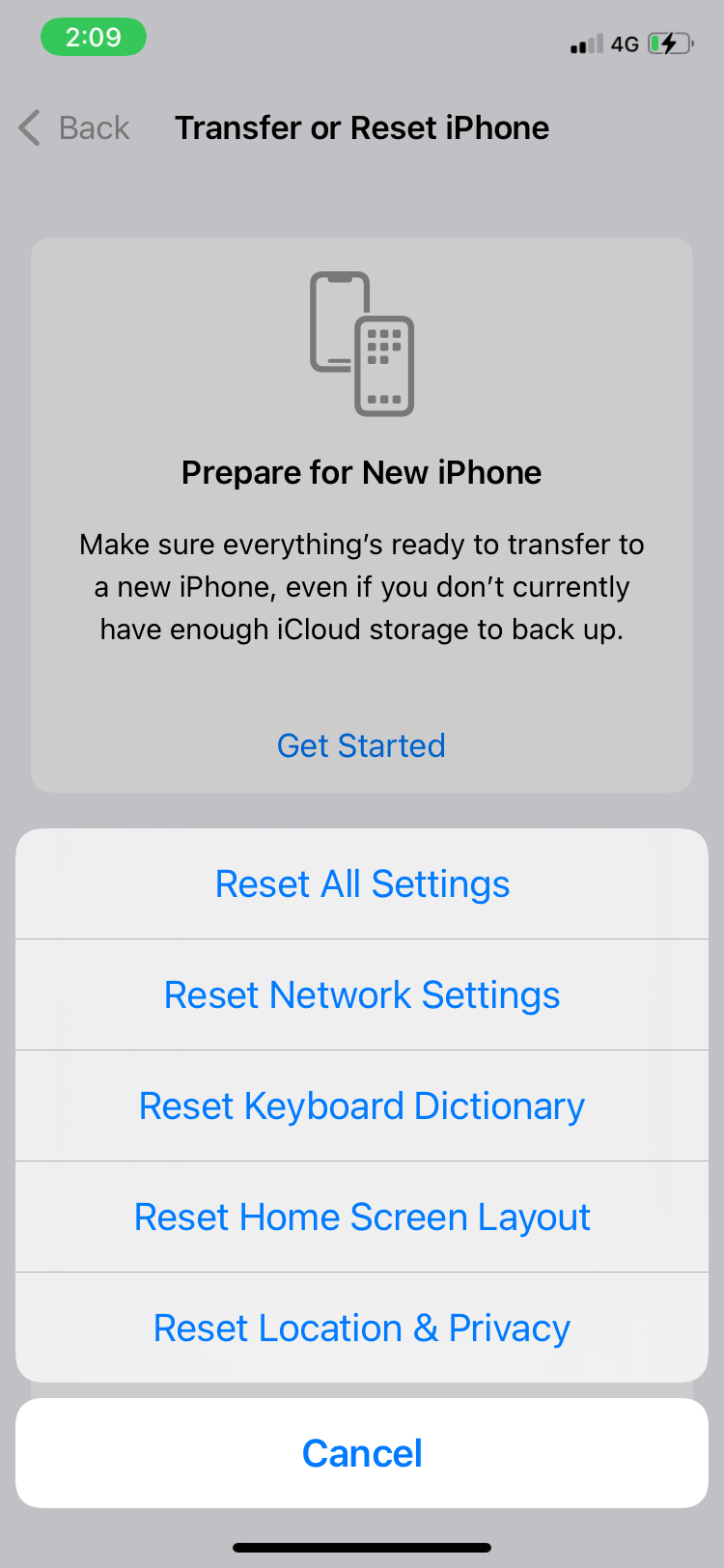
Task: Choose Reset All Settings
Action: coord(362,884)
